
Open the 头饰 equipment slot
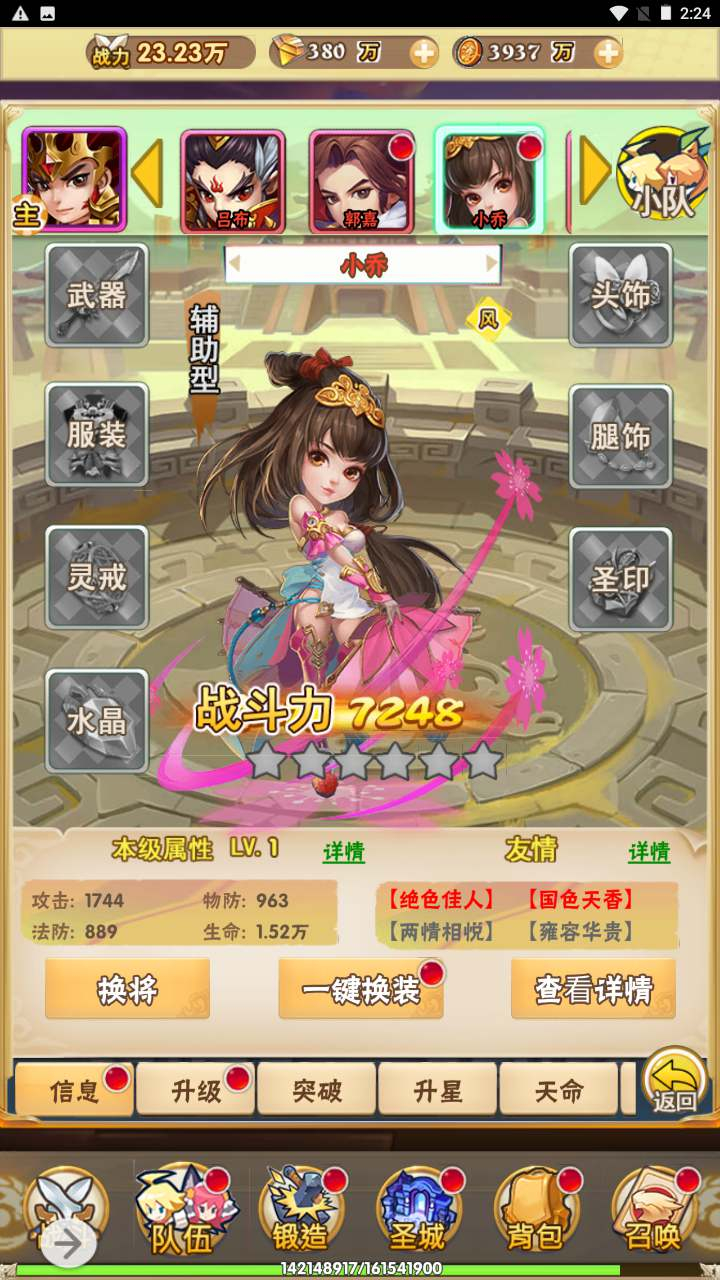click(621, 295)
